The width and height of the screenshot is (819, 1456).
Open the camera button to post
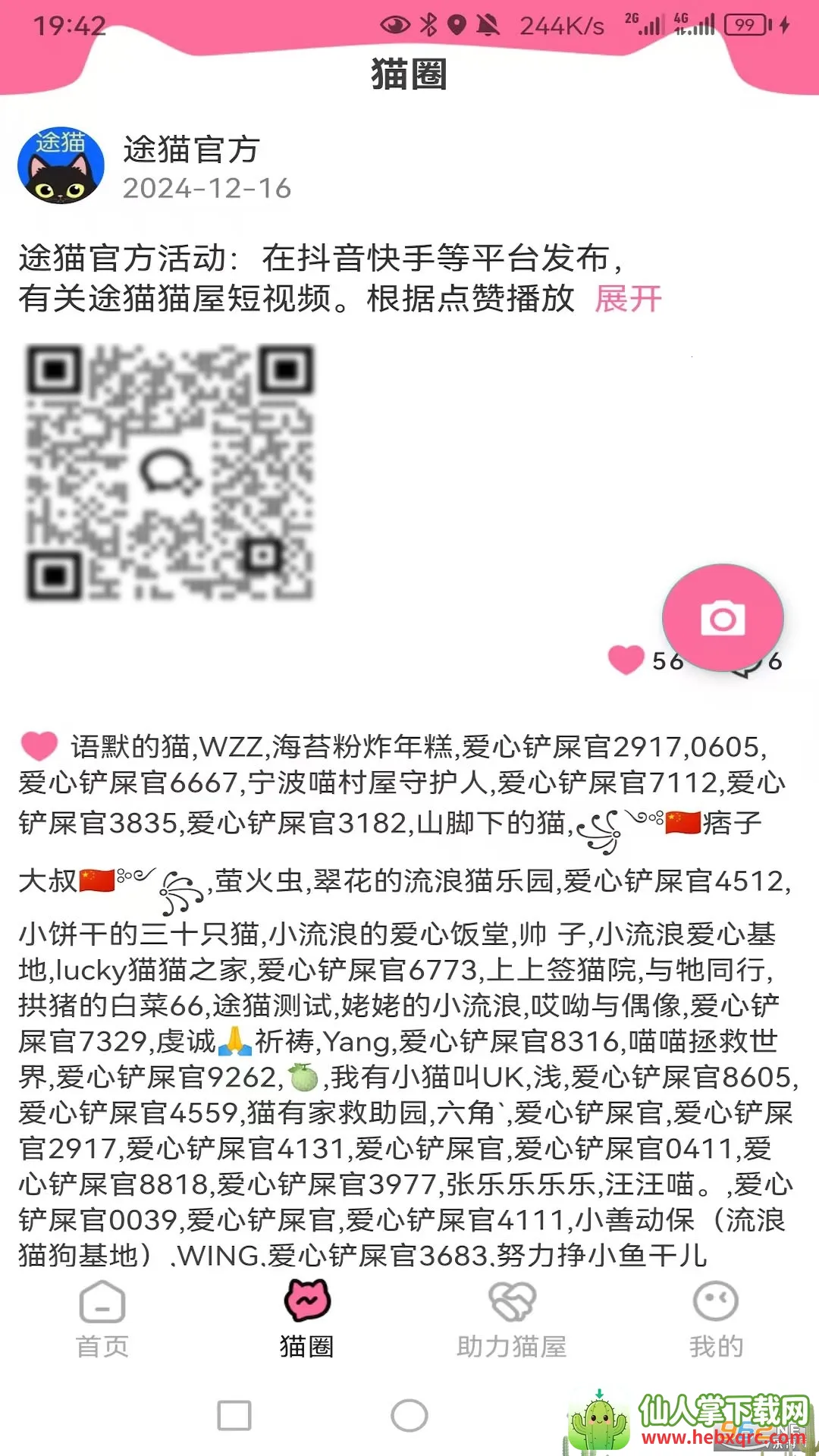coord(722,618)
